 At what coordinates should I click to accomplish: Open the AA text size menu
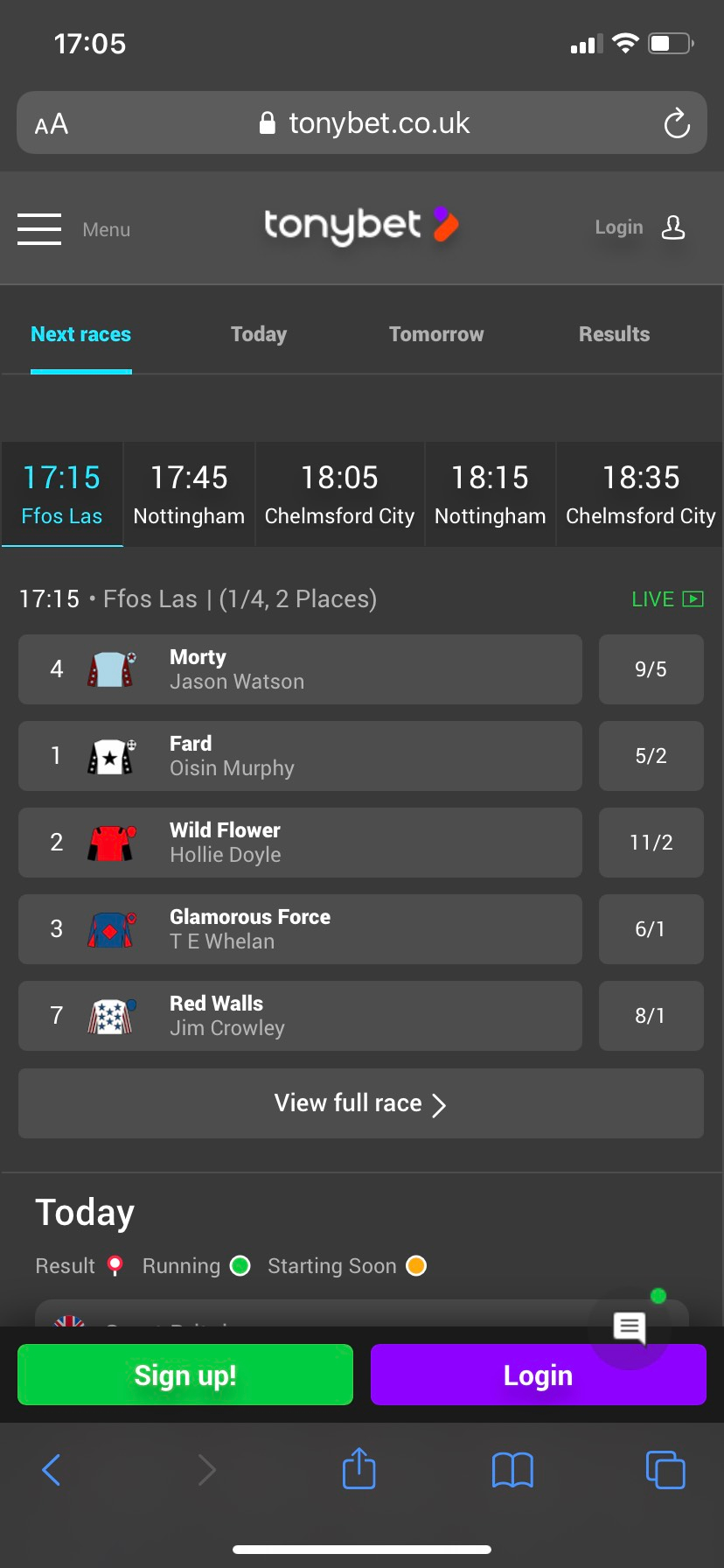pyautogui.click(x=51, y=123)
